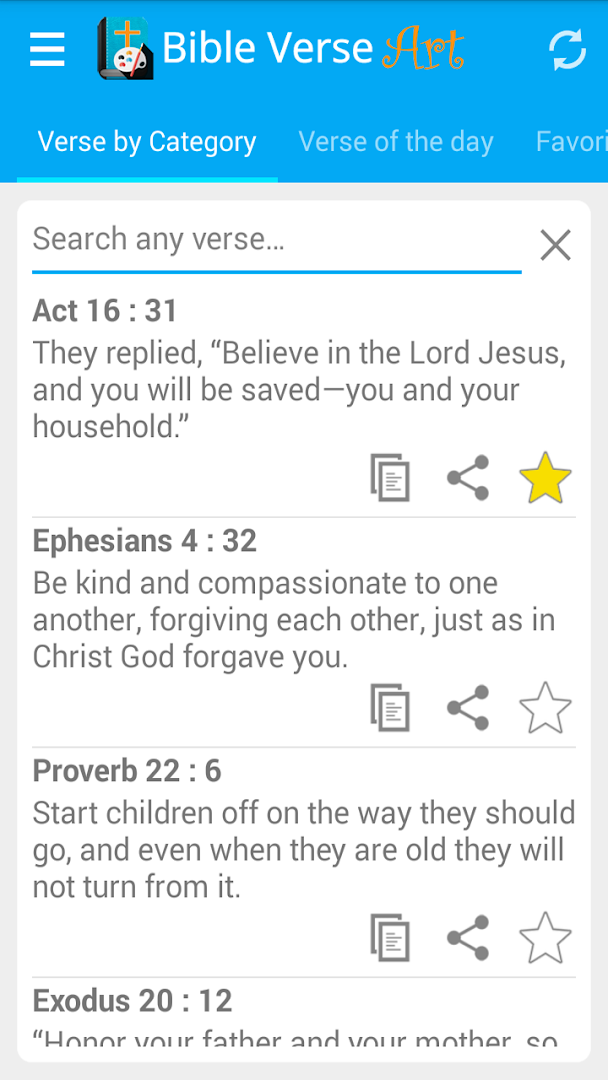
Task: Share the Proverb 22:6 verse
Action: click(x=468, y=938)
